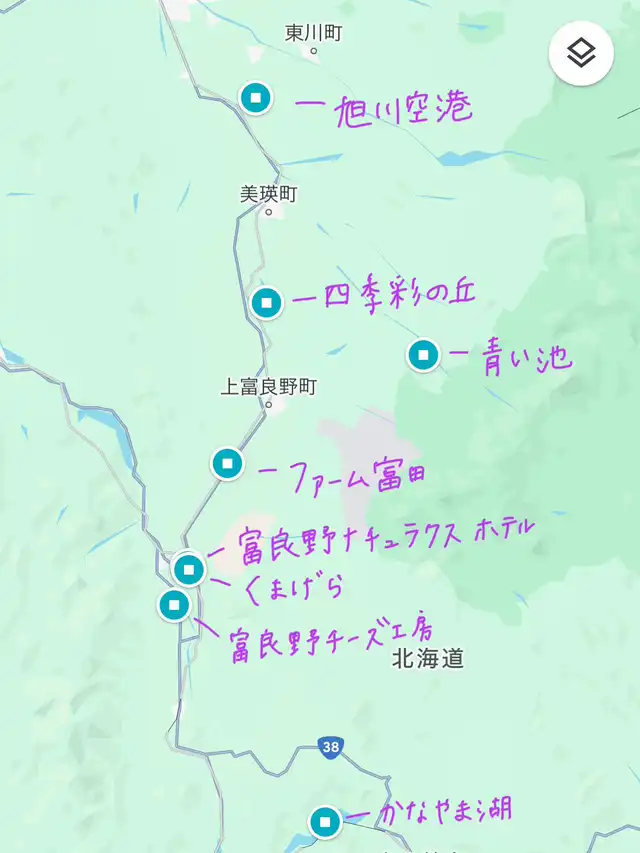Select the pin marked 旭川空港
640x853 pixels.
coord(256,97)
